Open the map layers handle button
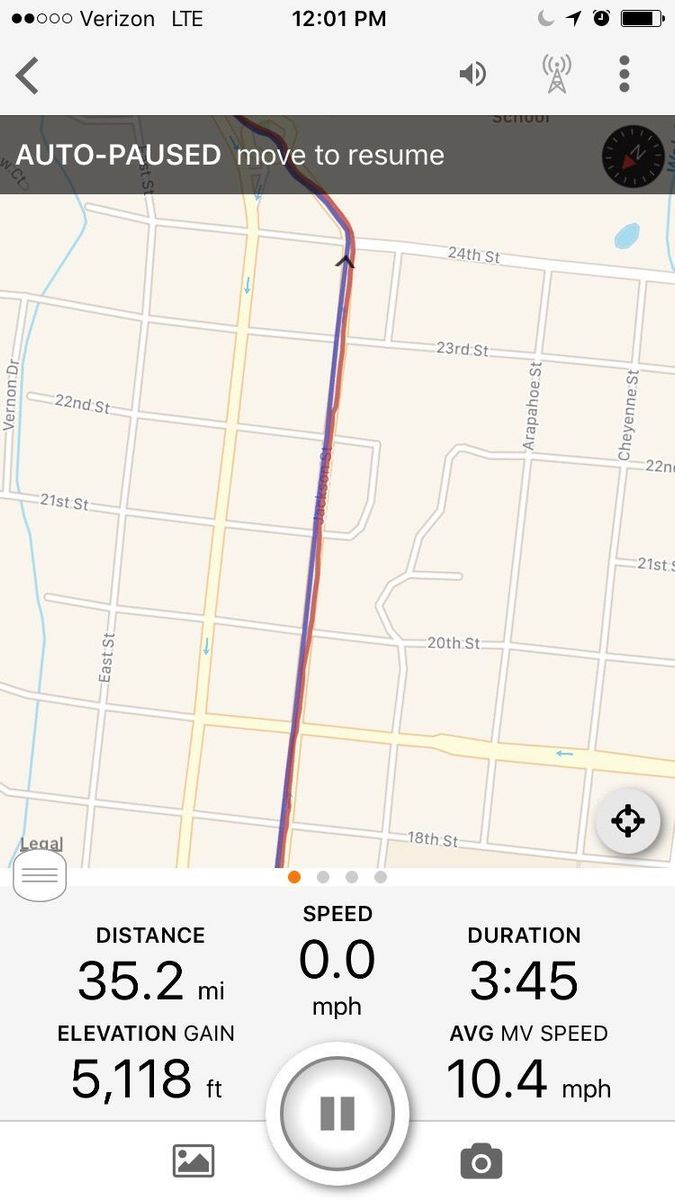675x1200 pixels. click(x=40, y=876)
